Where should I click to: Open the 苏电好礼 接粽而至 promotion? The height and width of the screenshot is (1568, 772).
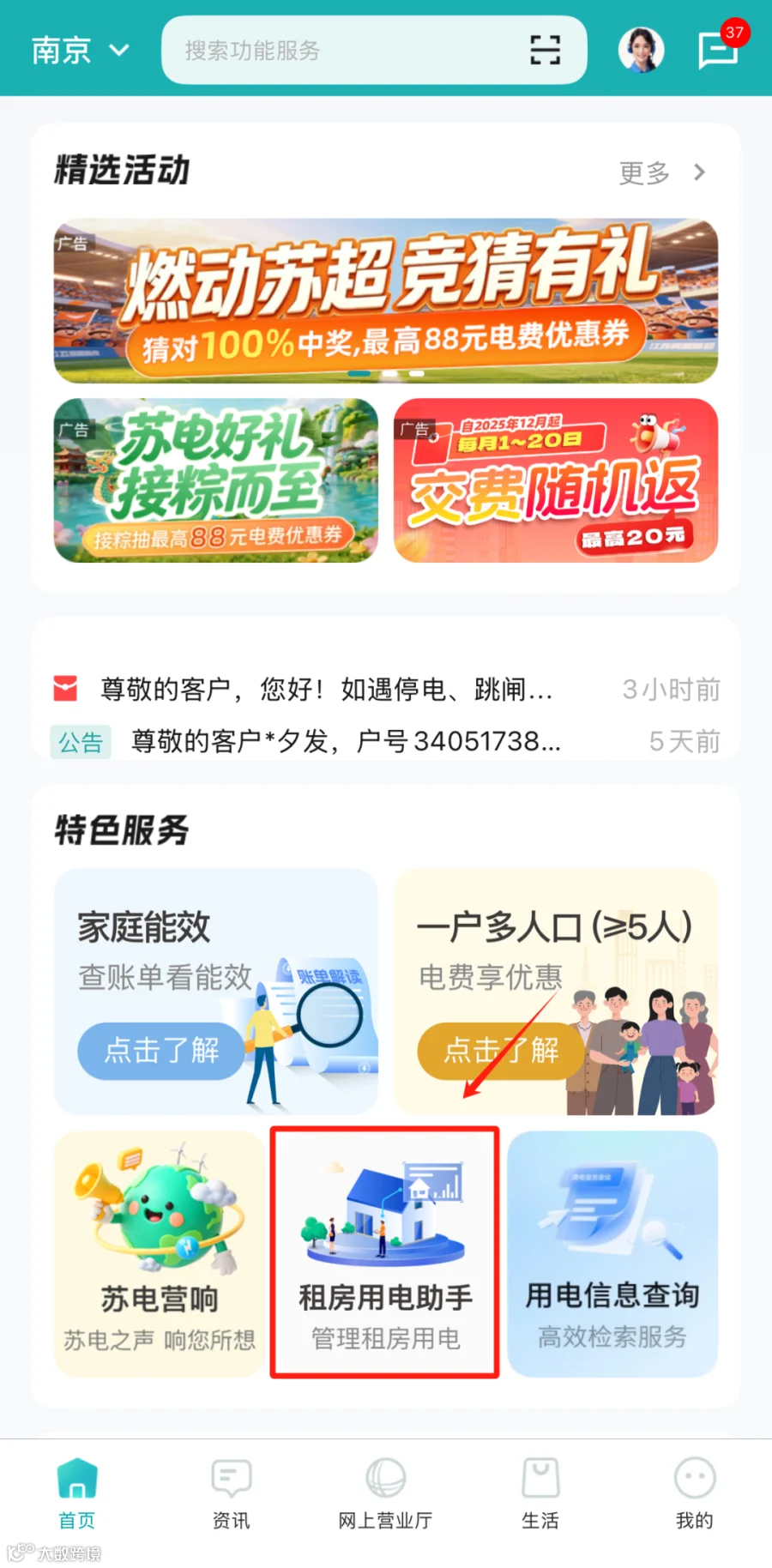point(215,480)
